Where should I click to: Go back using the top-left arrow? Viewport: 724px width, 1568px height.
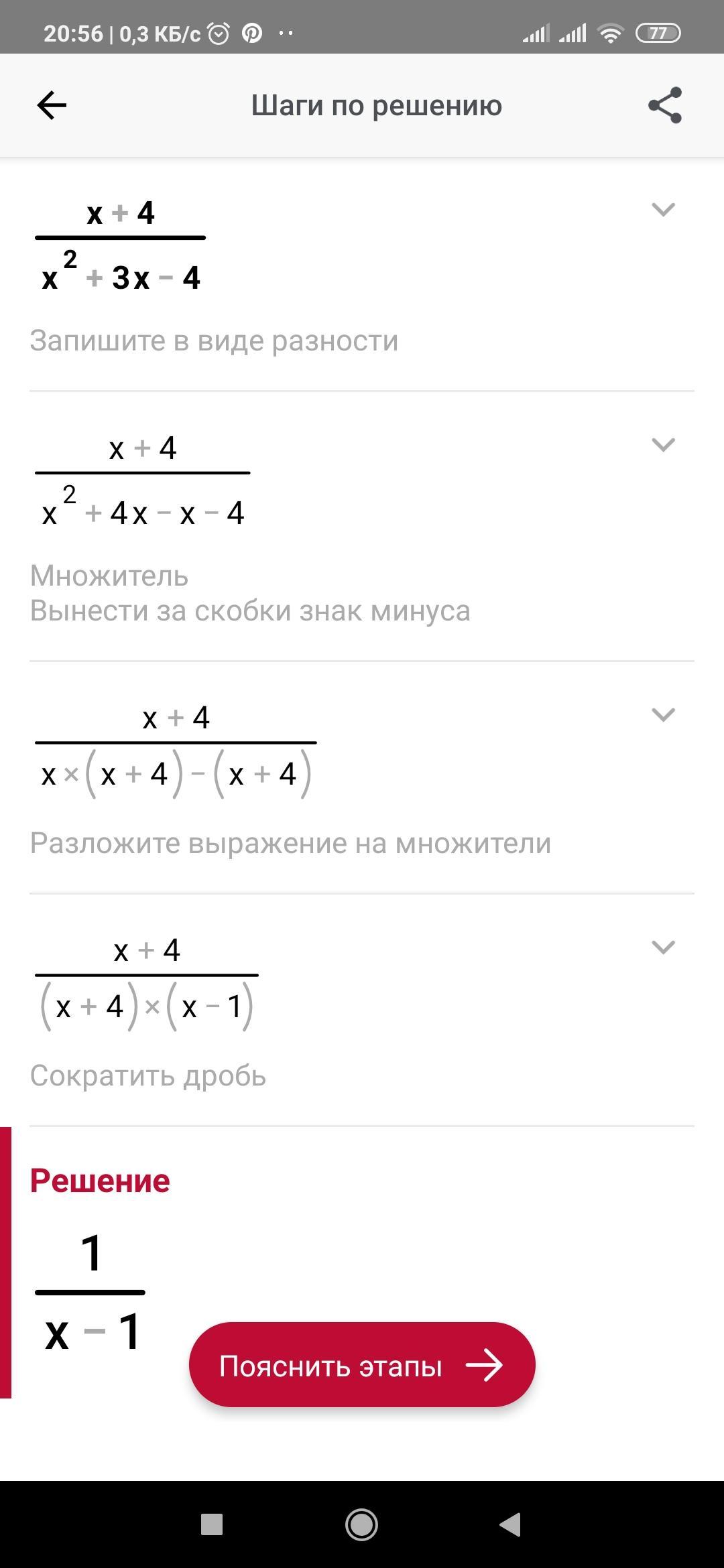[52, 105]
